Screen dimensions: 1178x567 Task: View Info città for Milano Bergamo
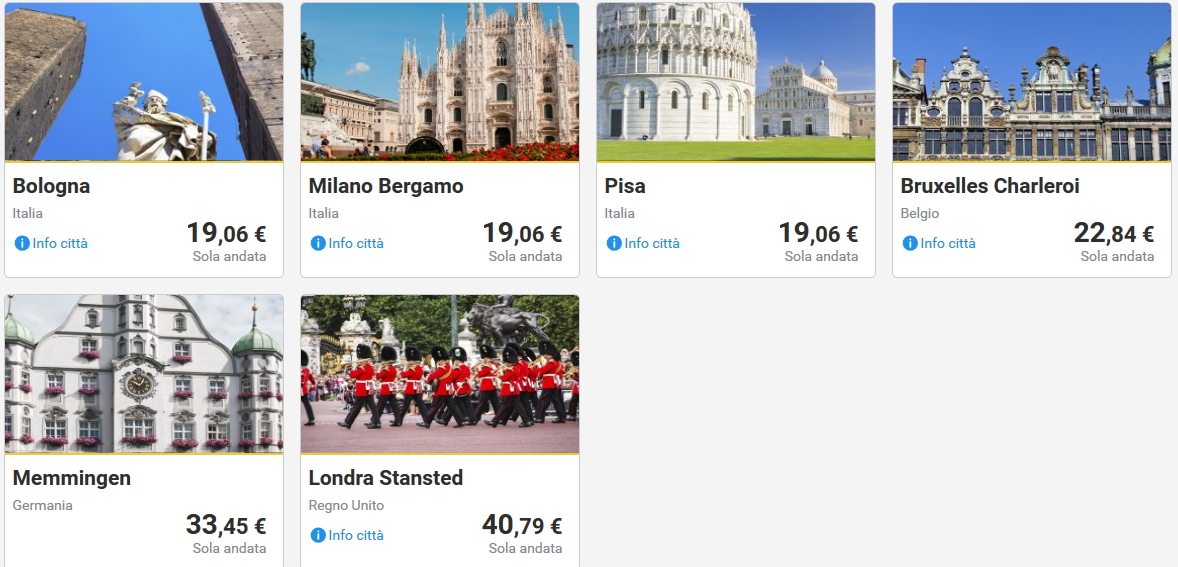[x=348, y=243]
